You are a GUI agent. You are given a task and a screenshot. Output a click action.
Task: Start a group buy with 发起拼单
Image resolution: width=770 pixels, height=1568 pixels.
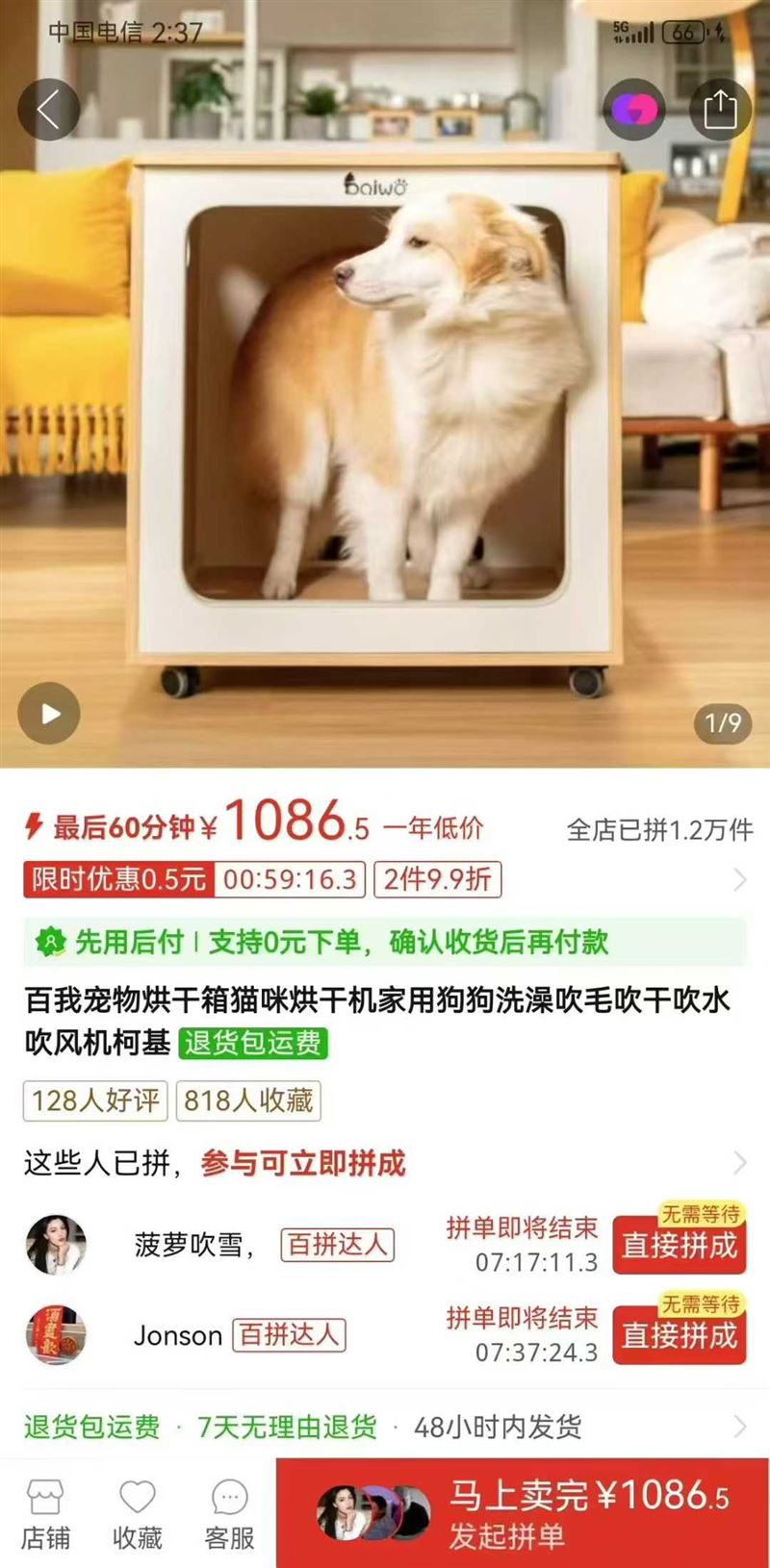(523, 1514)
